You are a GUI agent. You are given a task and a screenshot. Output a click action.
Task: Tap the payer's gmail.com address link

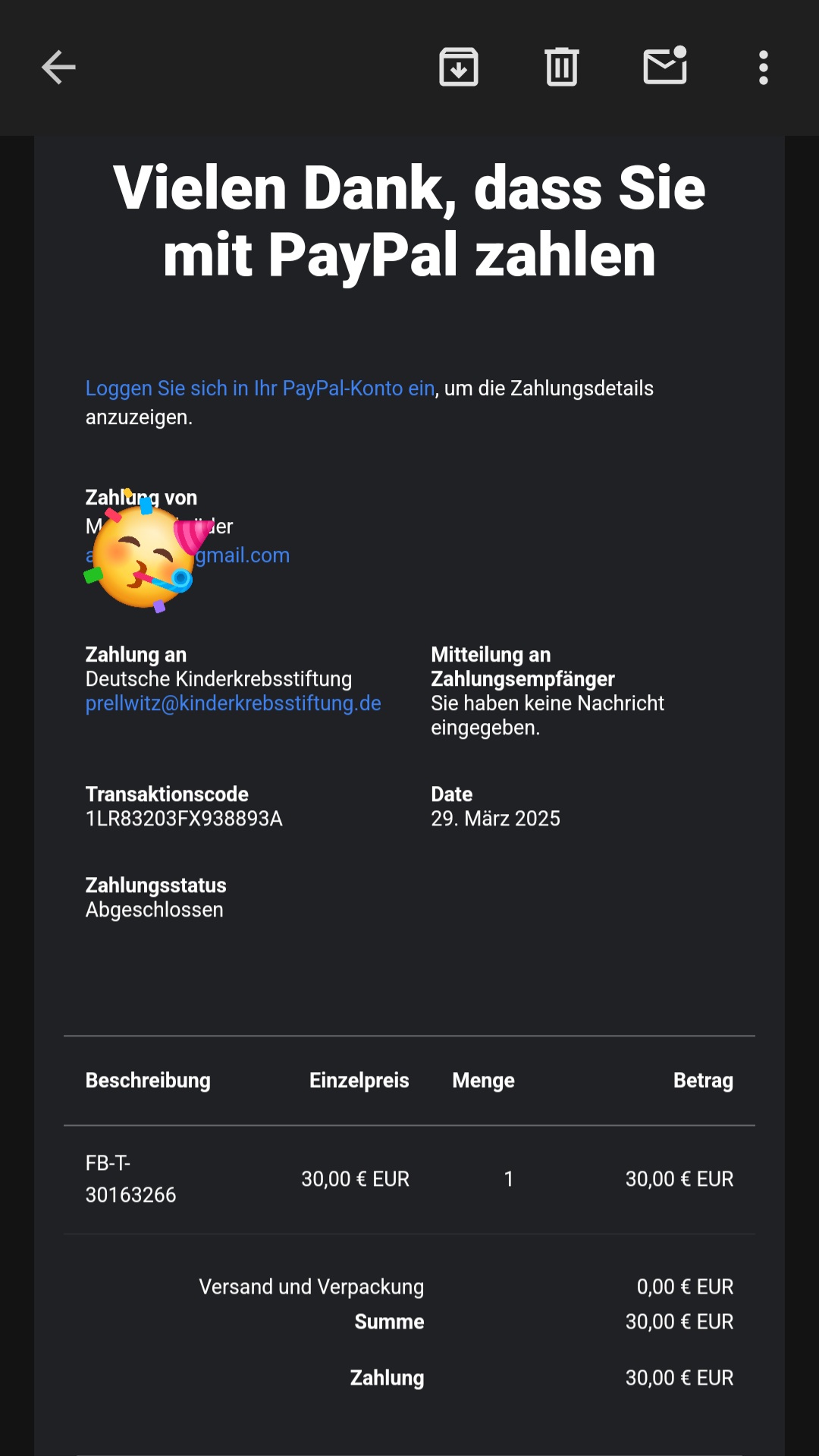pyautogui.click(x=243, y=555)
